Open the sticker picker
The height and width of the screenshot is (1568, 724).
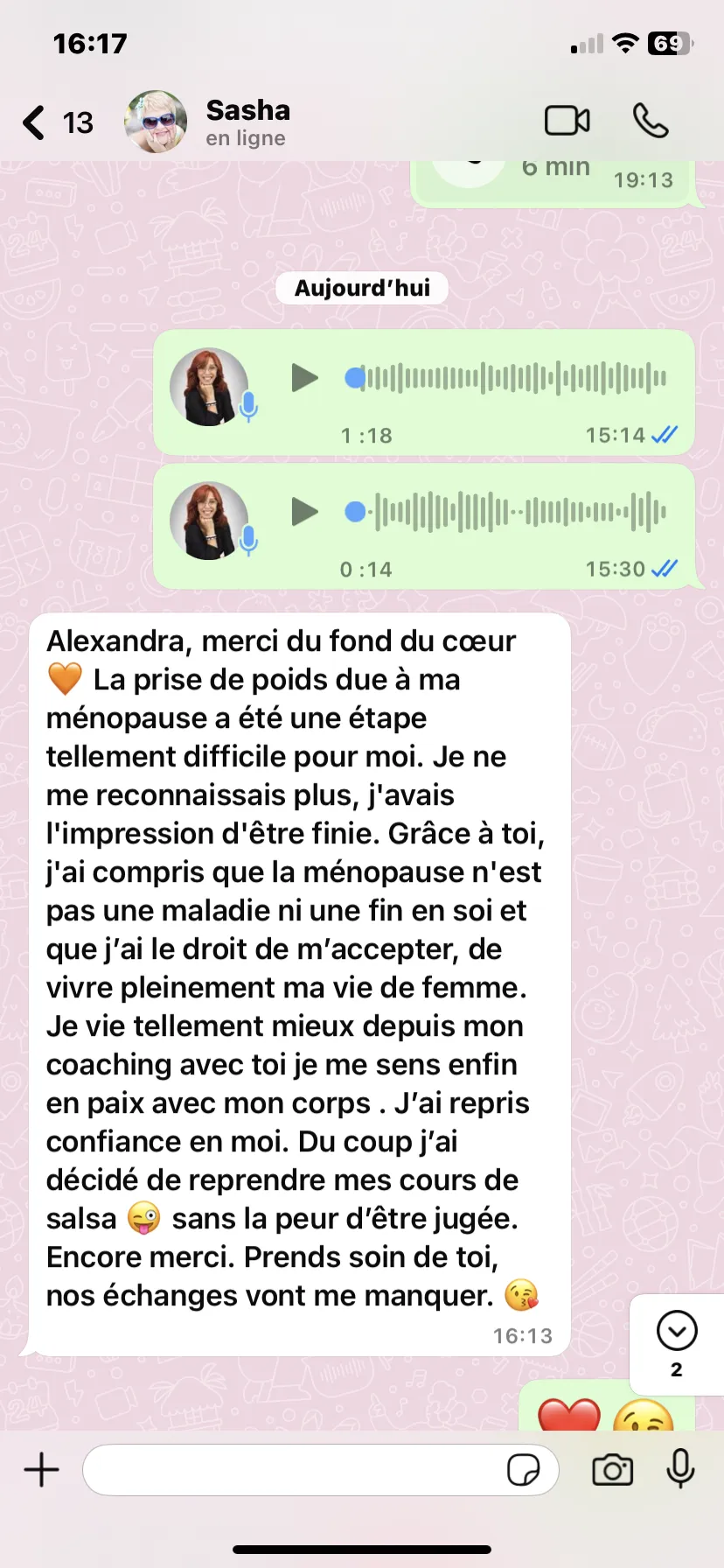(523, 1470)
